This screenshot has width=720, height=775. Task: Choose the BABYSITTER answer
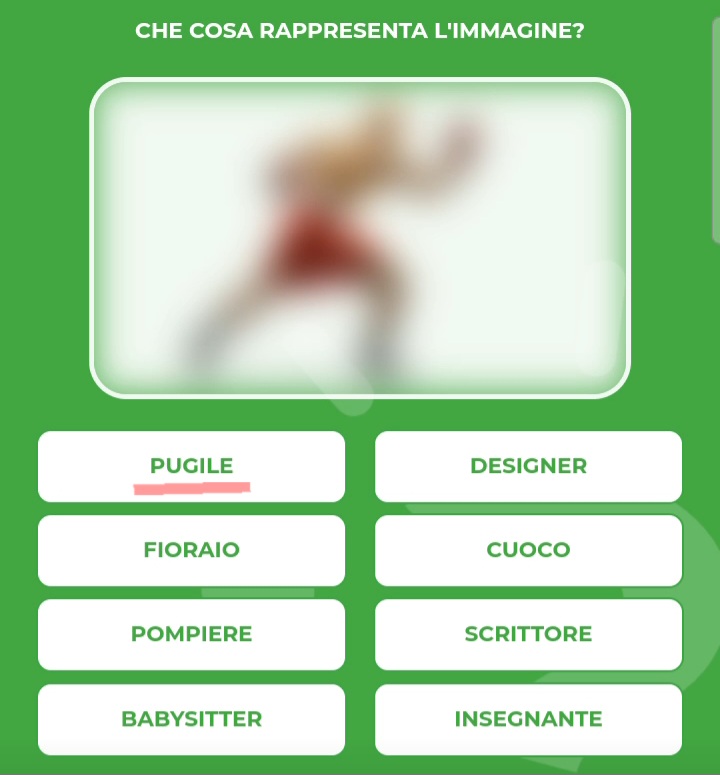[191, 719]
